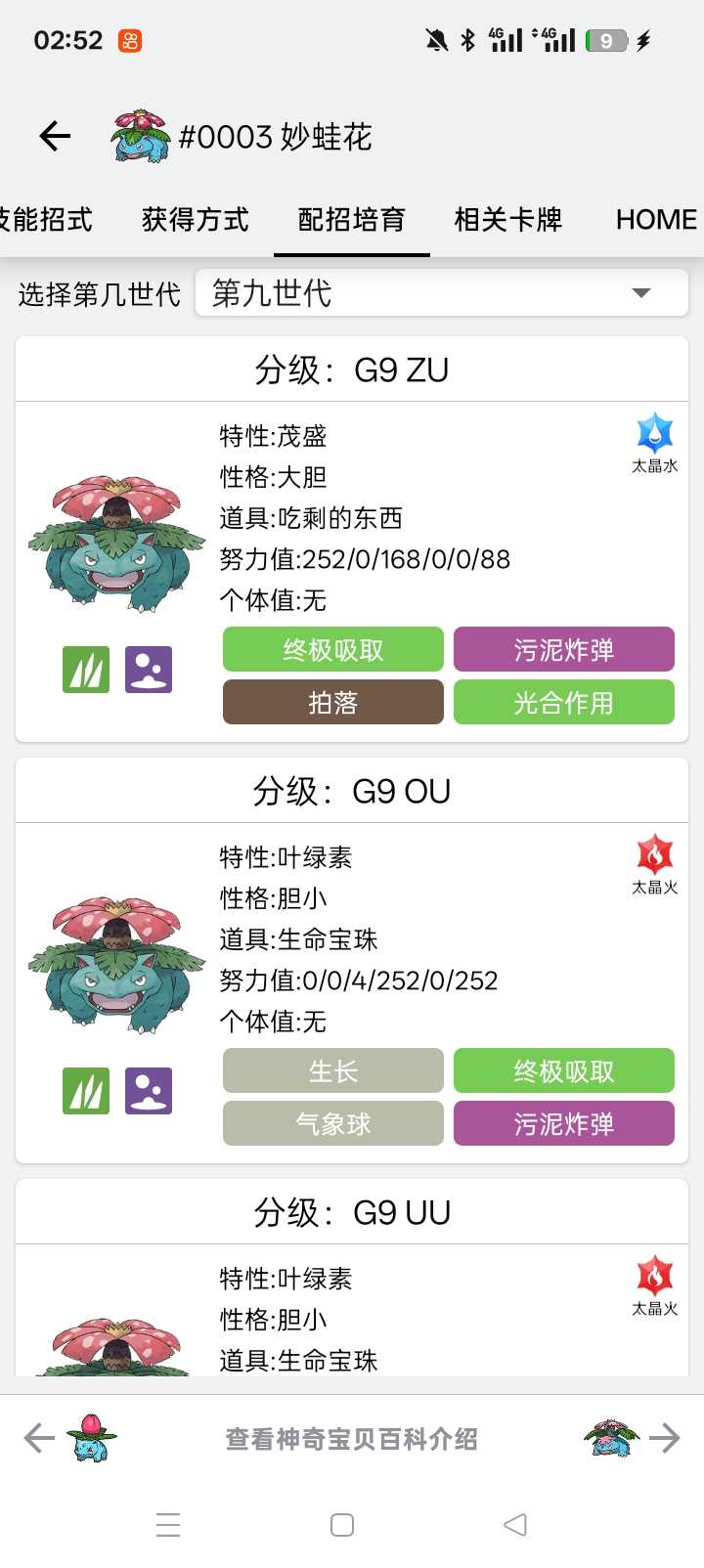Open the 气象球 move button

(333, 1124)
